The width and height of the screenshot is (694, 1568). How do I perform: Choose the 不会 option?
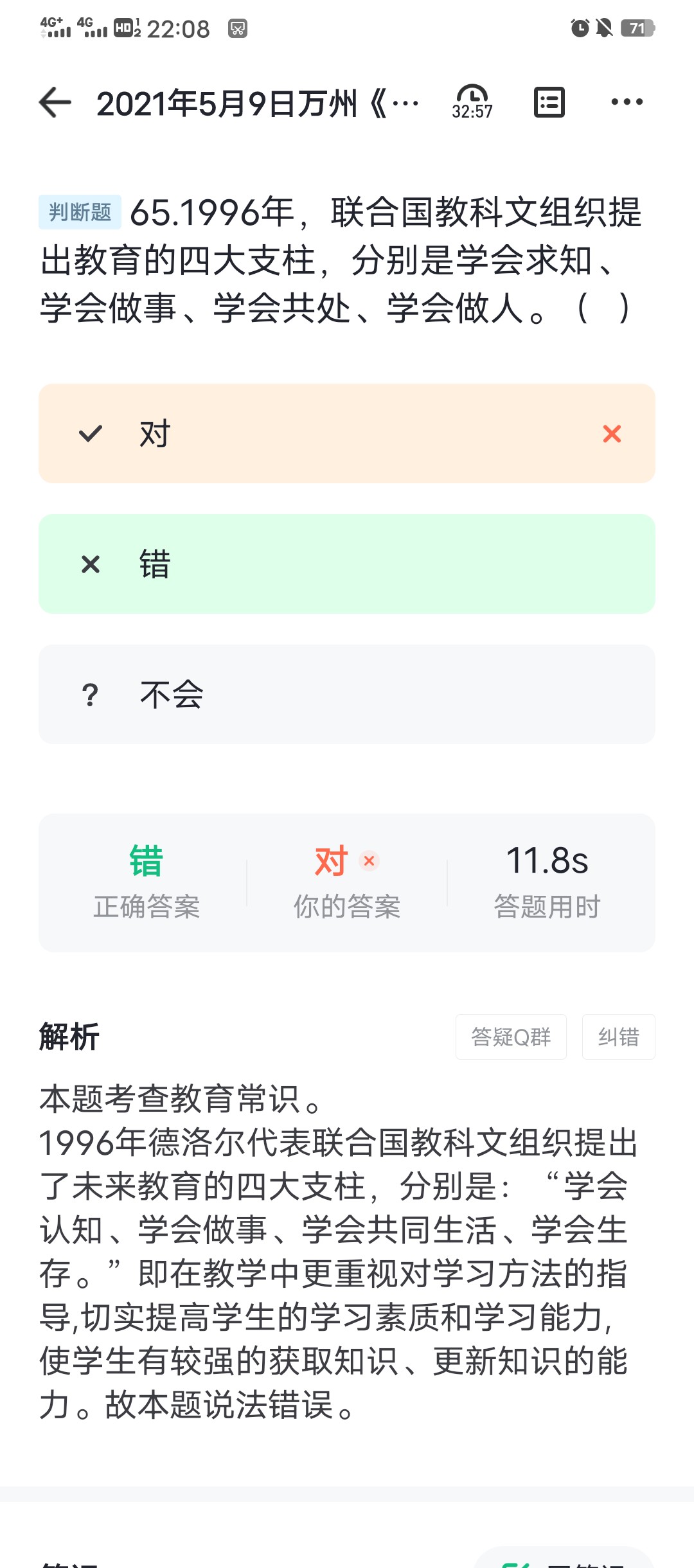[347, 695]
